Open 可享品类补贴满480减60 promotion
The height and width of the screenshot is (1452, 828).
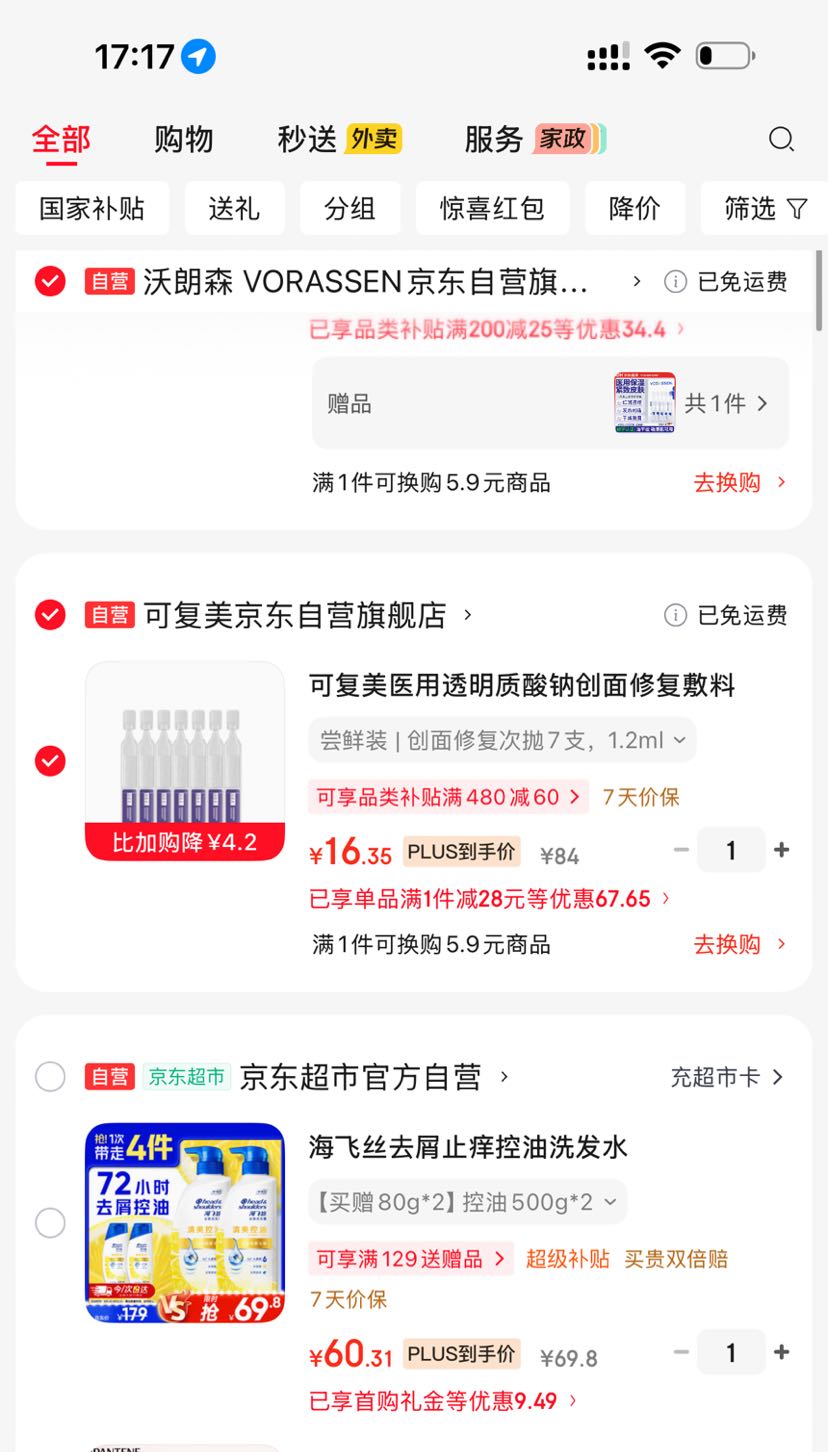pyautogui.click(x=448, y=797)
